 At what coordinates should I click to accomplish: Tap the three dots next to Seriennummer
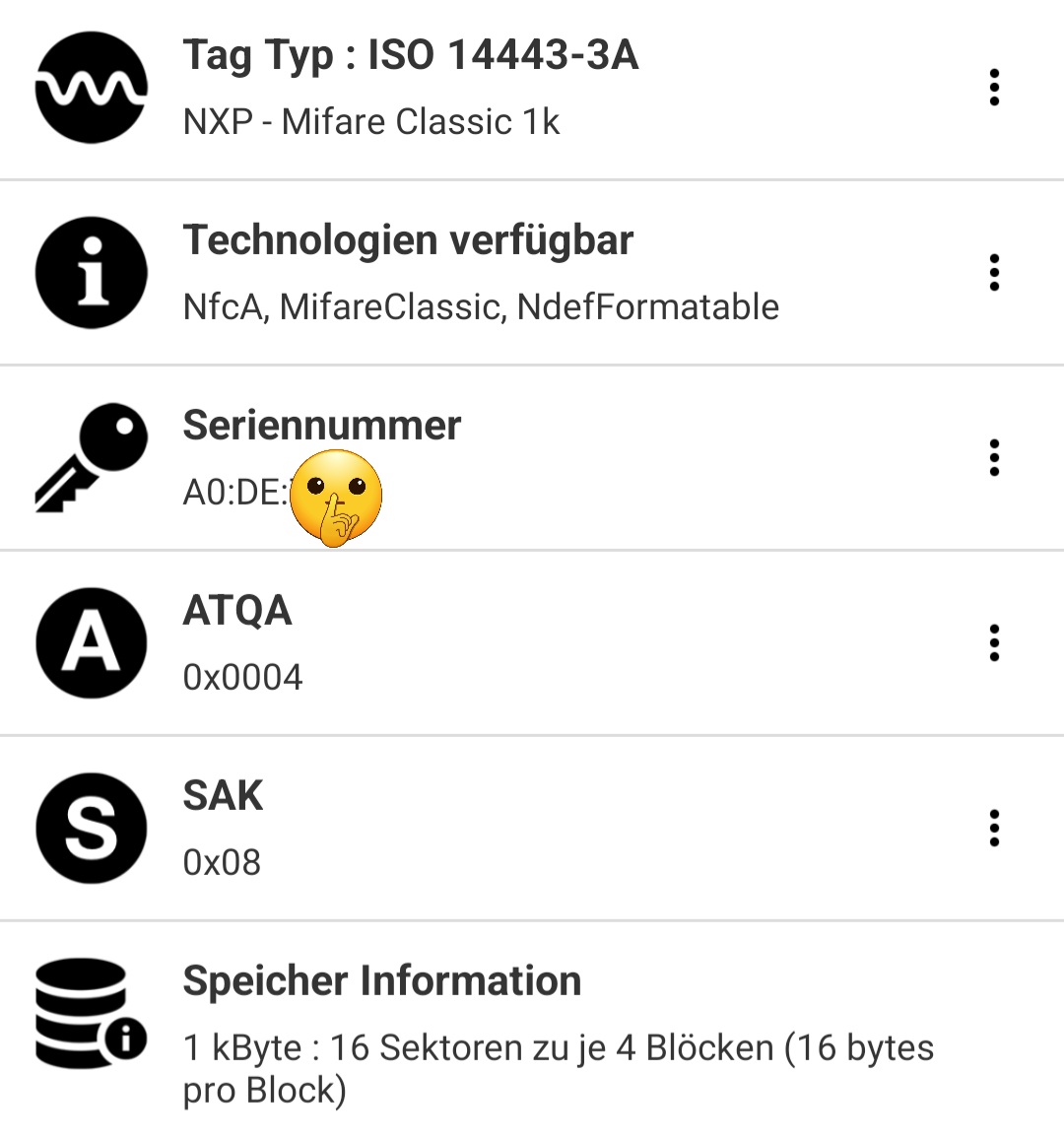pyautogui.click(x=994, y=458)
